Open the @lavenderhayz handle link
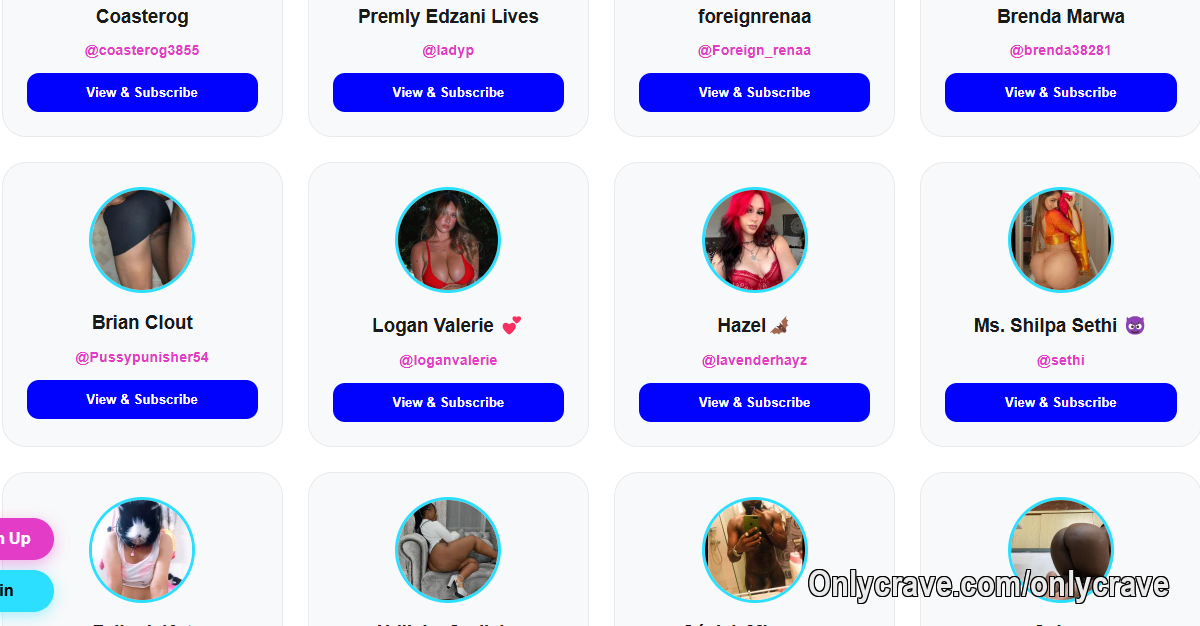Image resolution: width=1200 pixels, height=626 pixels. click(754, 360)
